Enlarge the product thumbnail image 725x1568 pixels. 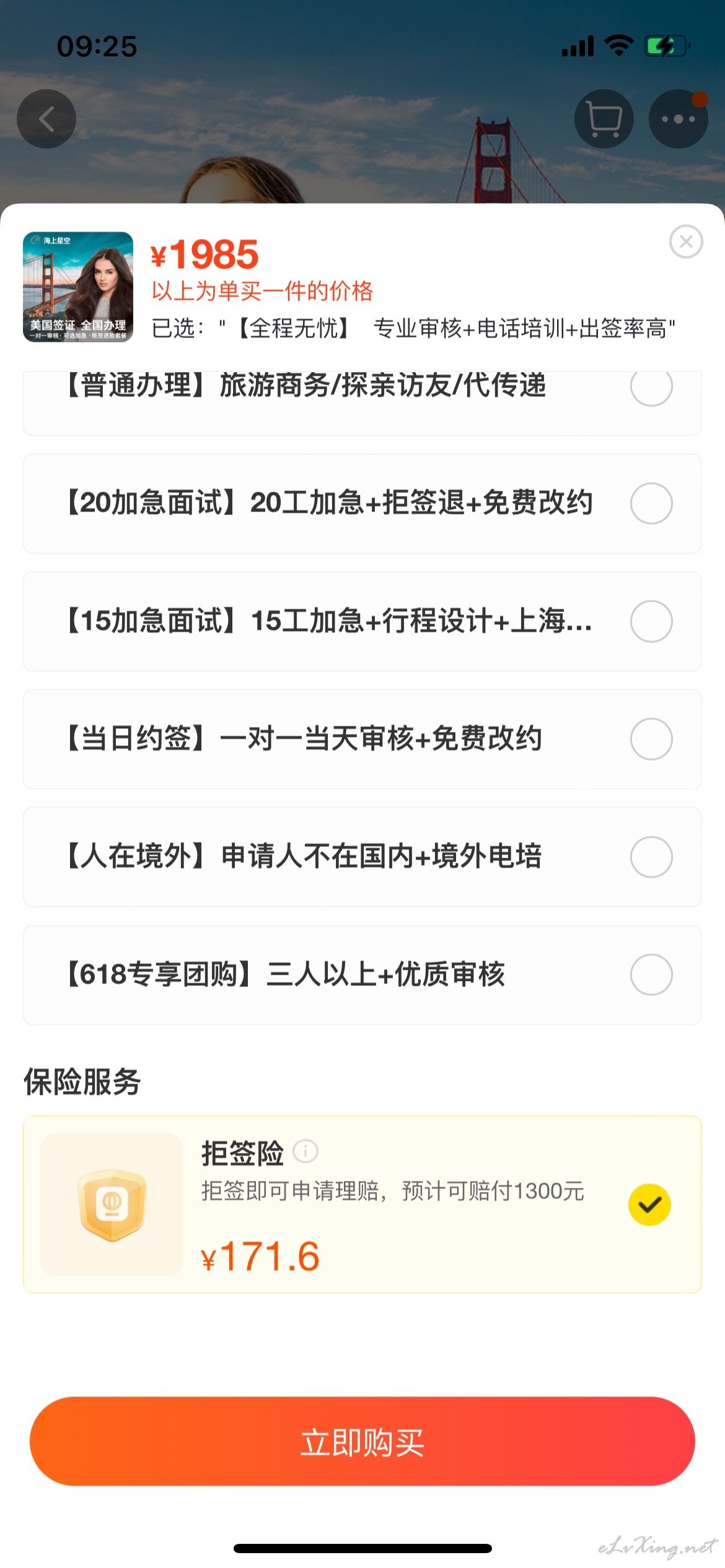click(x=78, y=287)
